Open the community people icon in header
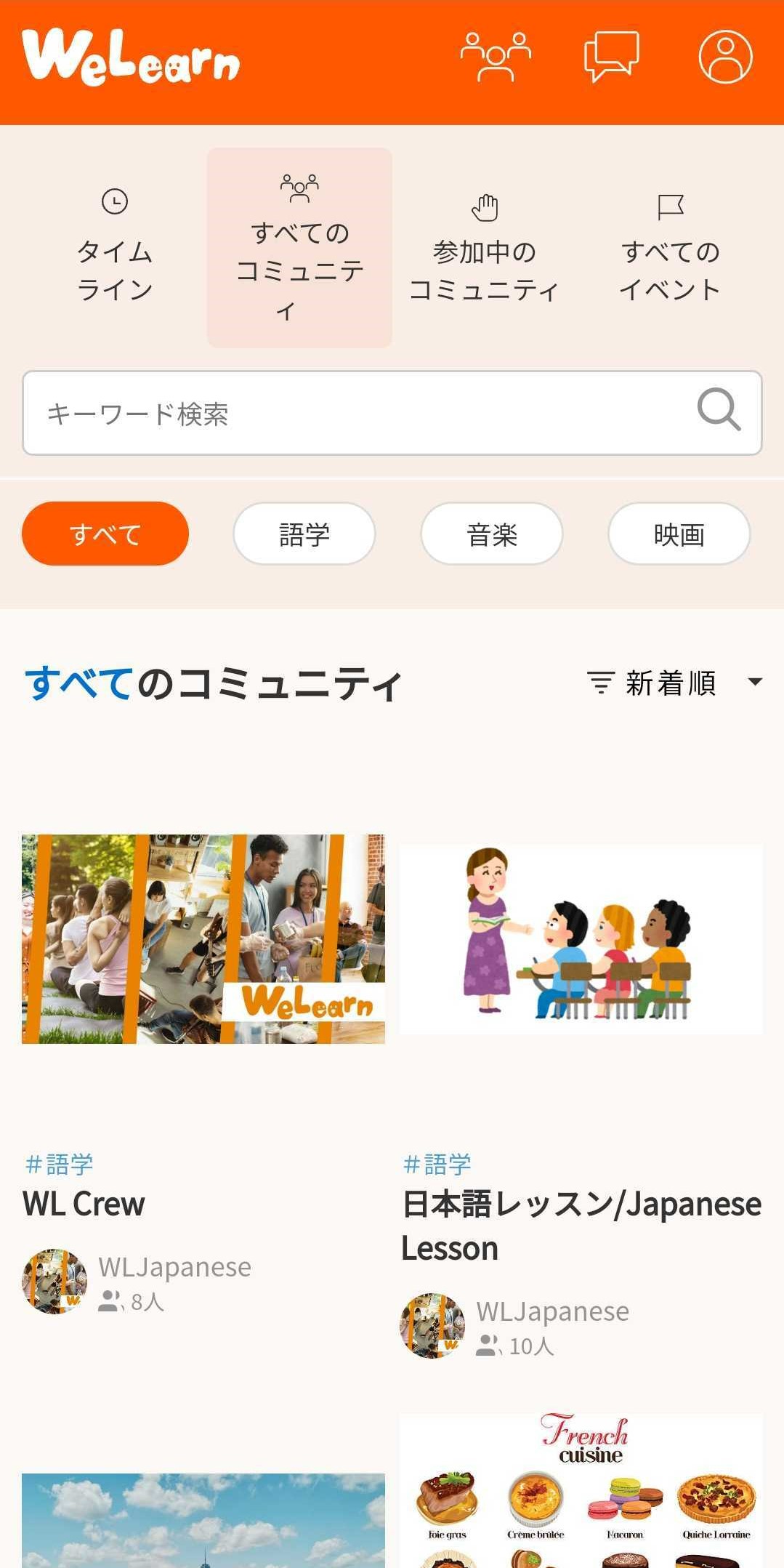Viewport: 784px width, 1568px height. click(496, 57)
